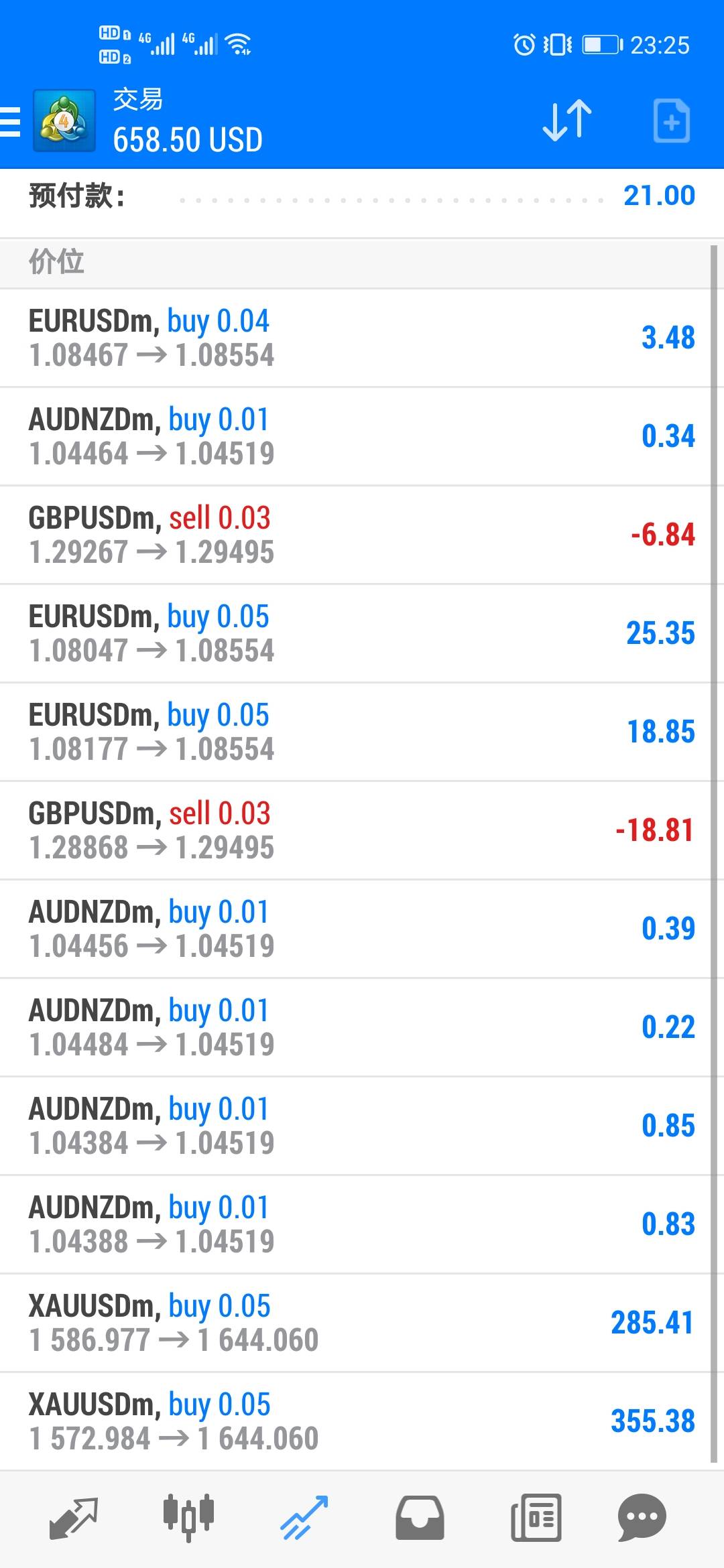The height and width of the screenshot is (1568, 724).
Task: Open EURUSDm buy 0.04 position
Action: [355, 338]
